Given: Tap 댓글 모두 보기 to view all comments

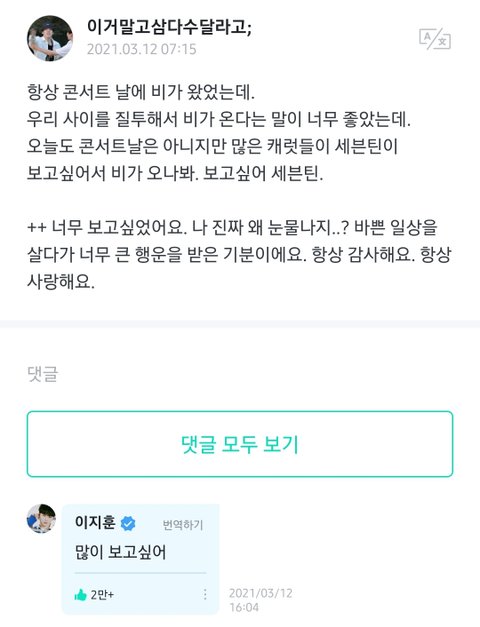Looking at the screenshot, I should [240, 444].
